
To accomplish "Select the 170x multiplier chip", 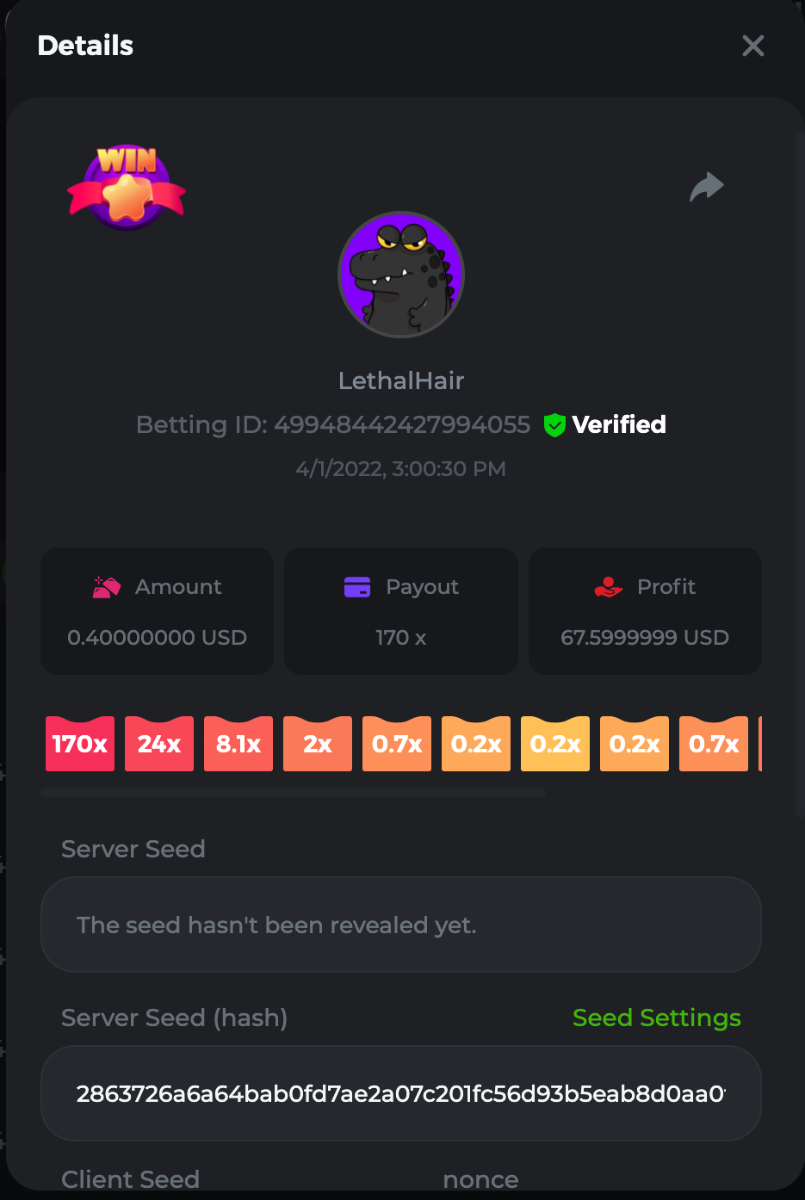I will pos(80,744).
